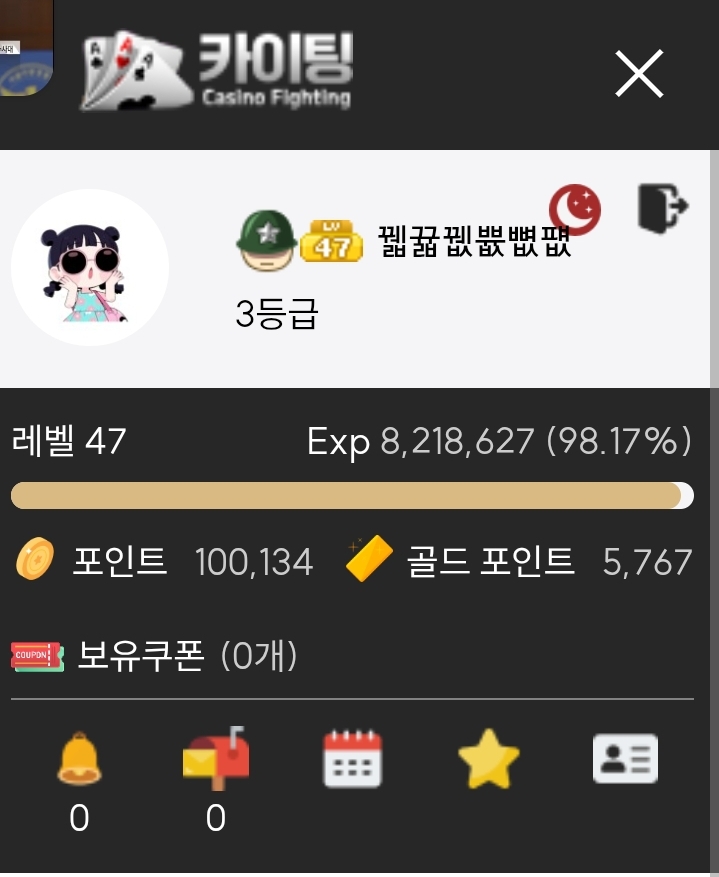Screen dimensions: 719x877
Task: Open the 포인트 balance
Action: [x=165, y=562]
